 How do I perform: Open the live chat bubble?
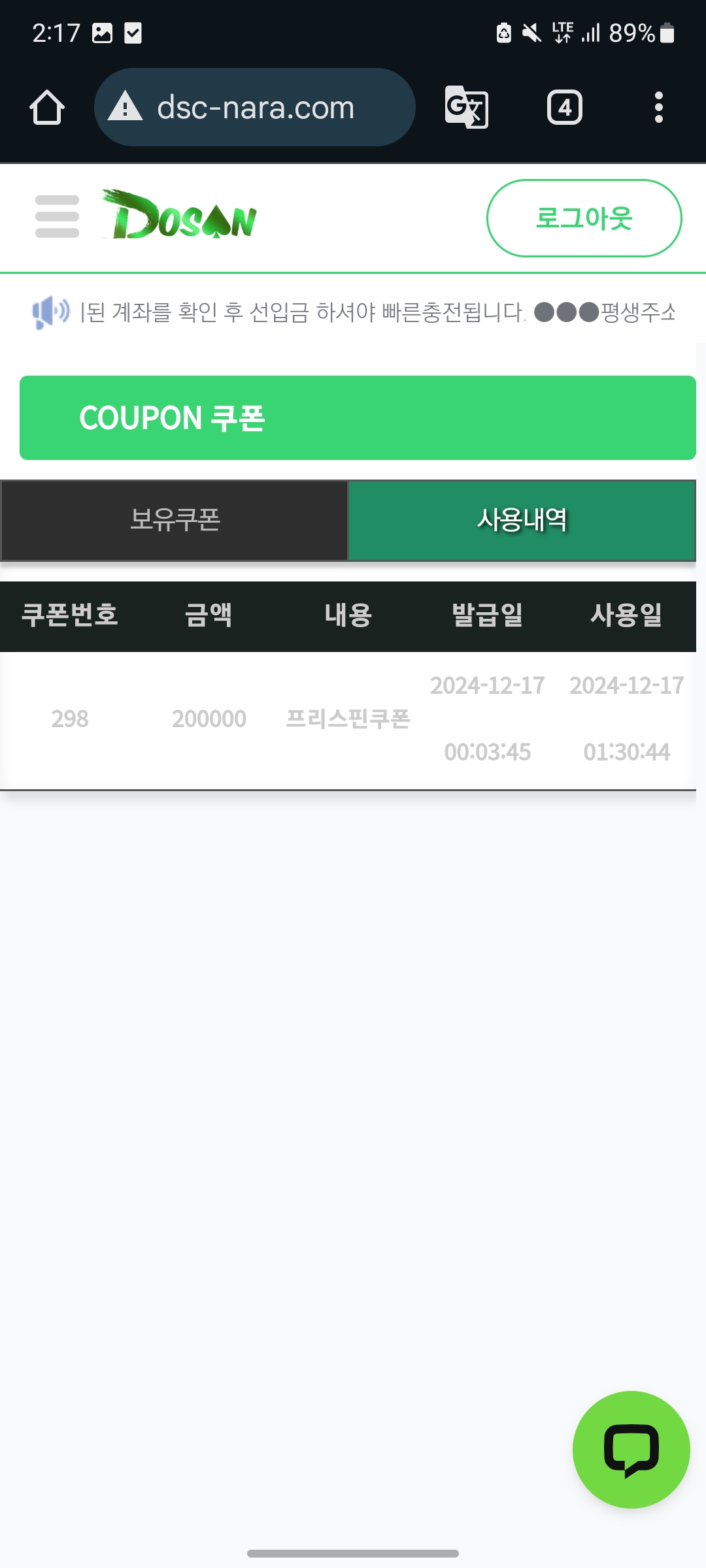[631, 1449]
